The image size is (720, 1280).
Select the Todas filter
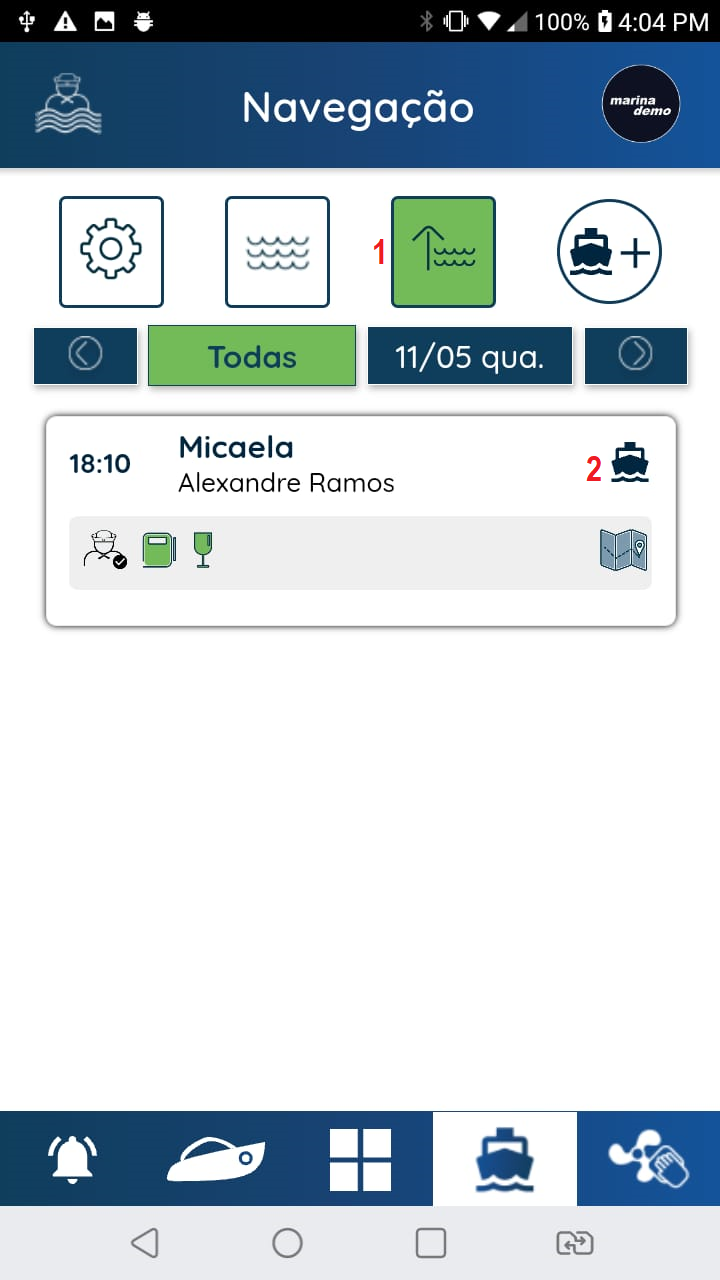coord(252,356)
